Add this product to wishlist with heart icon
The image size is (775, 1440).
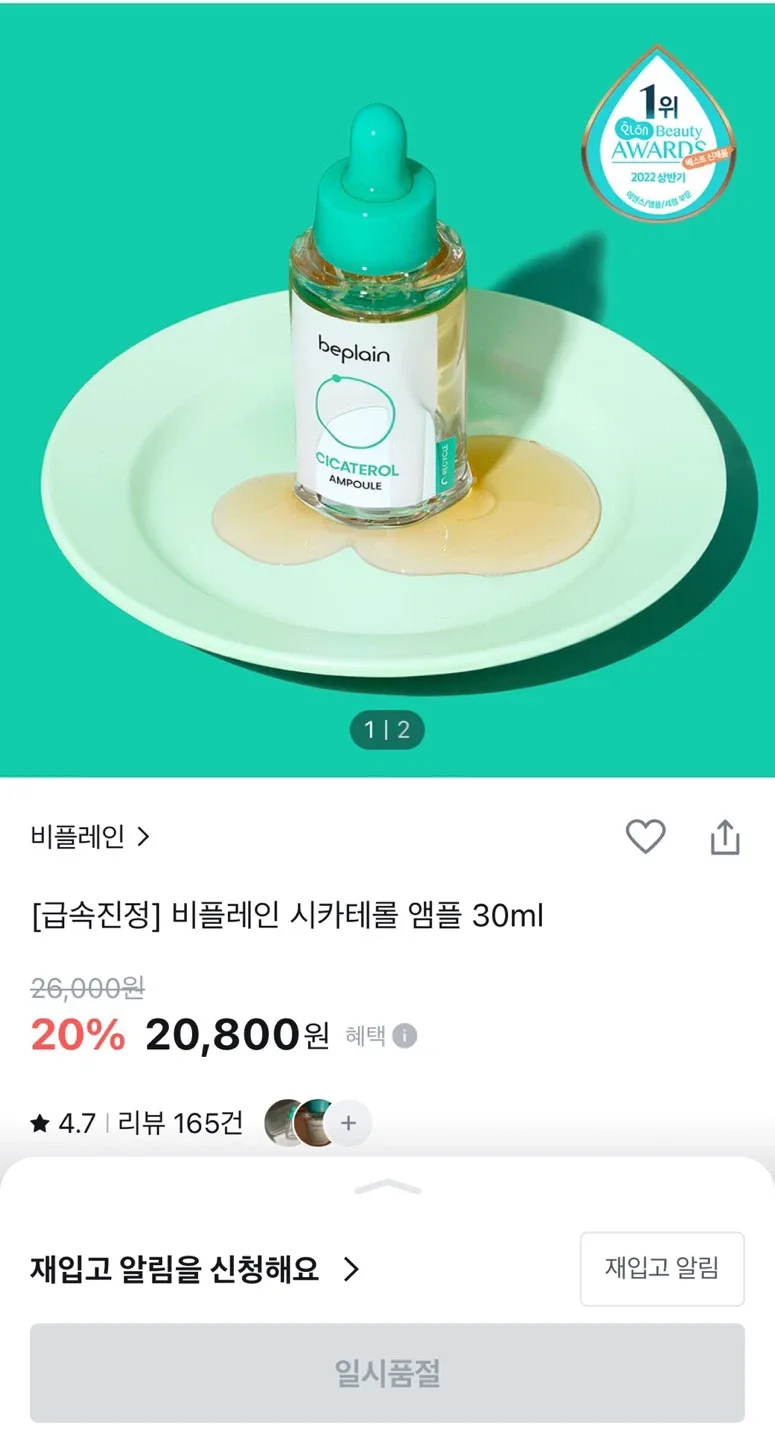(x=645, y=836)
